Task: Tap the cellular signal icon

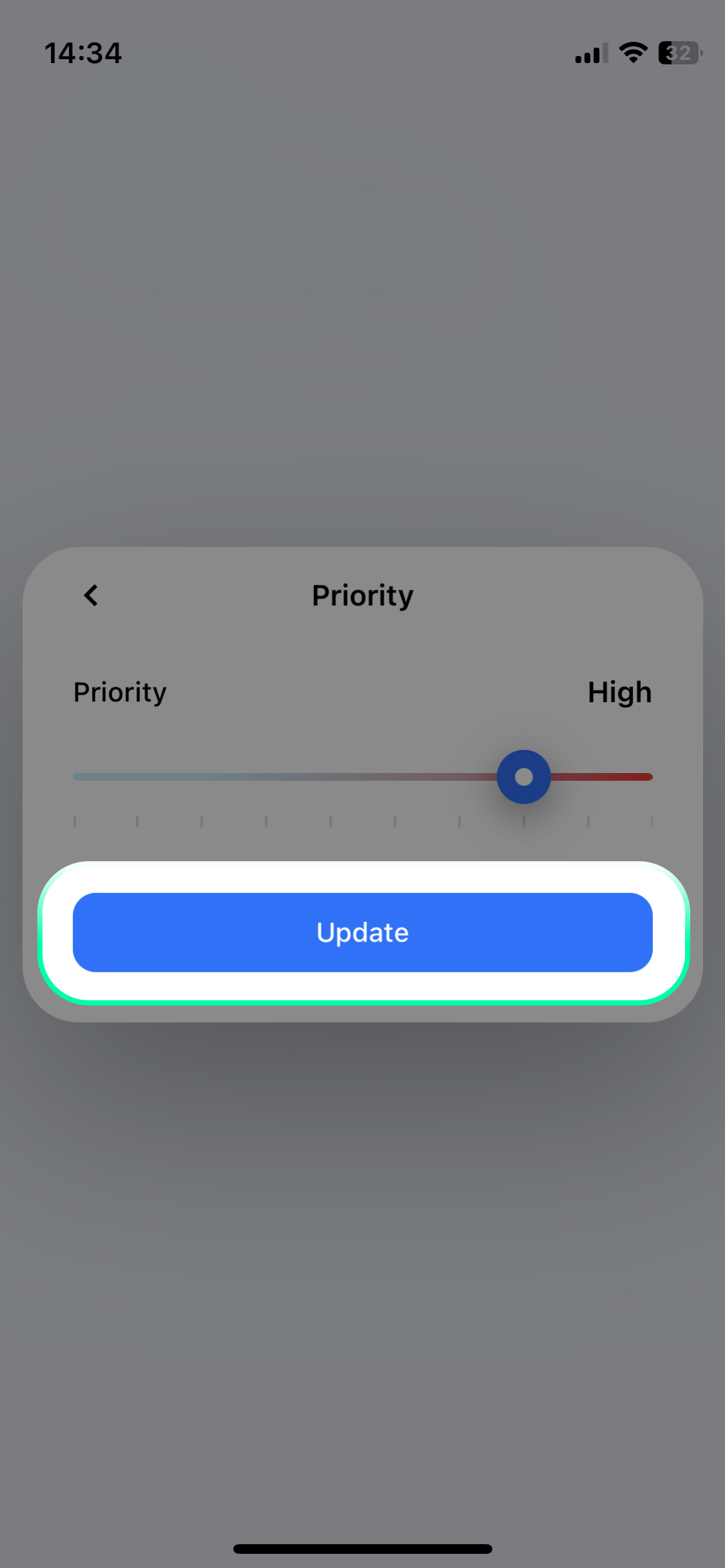Action: click(589, 54)
